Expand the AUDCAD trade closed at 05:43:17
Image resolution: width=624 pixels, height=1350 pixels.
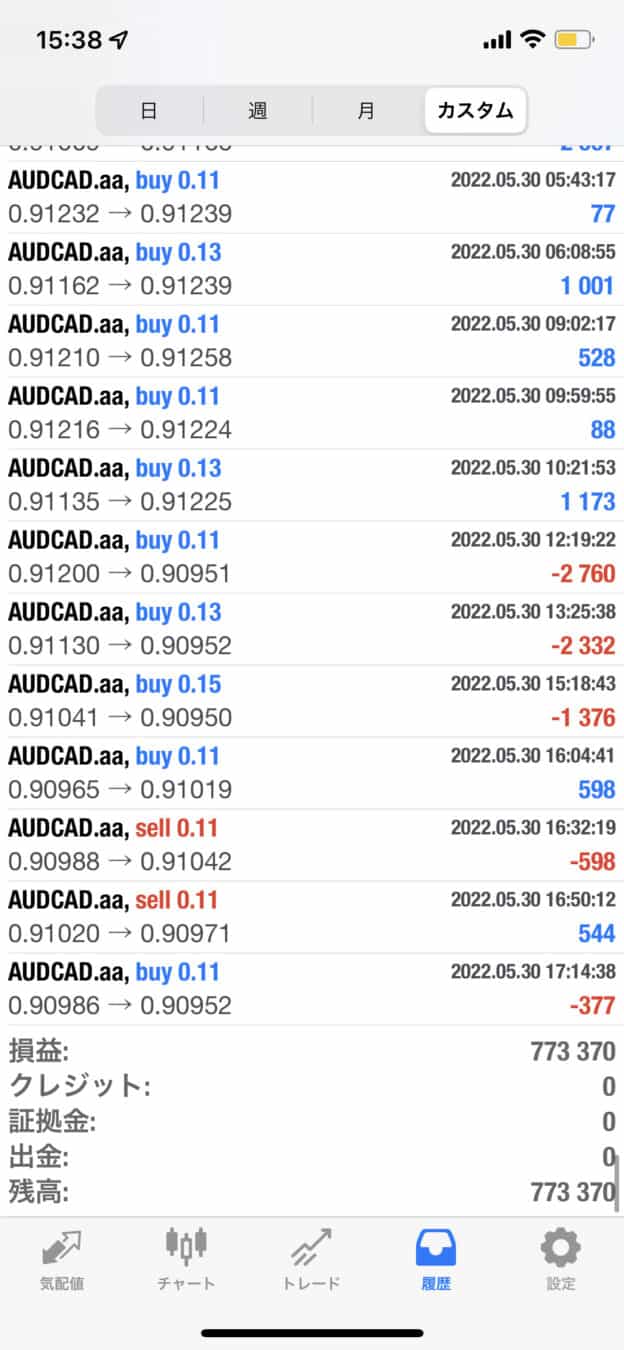[312, 197]
